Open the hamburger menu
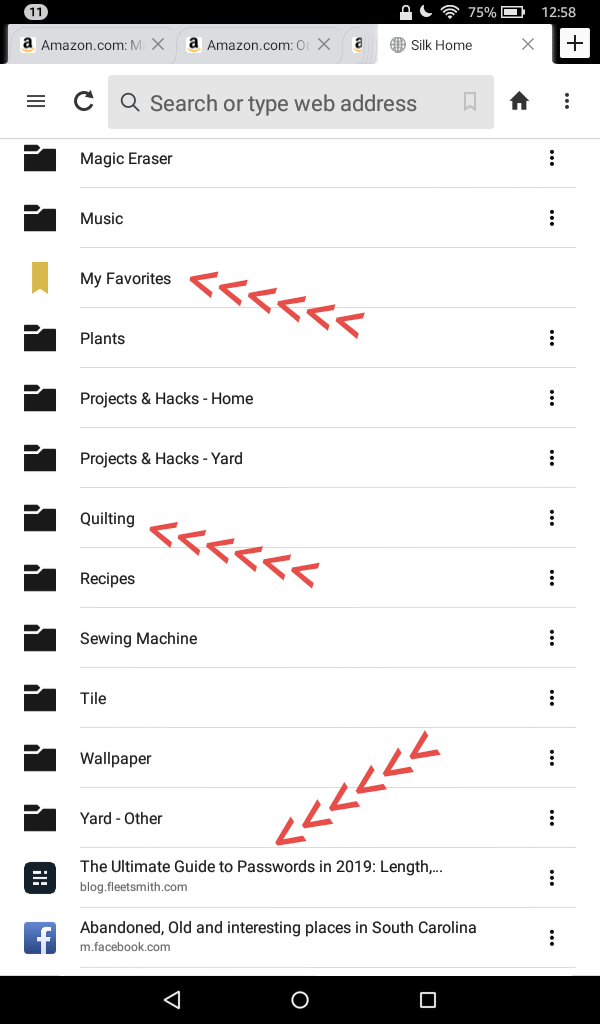The image size is (600, 1024). (36, 101)
